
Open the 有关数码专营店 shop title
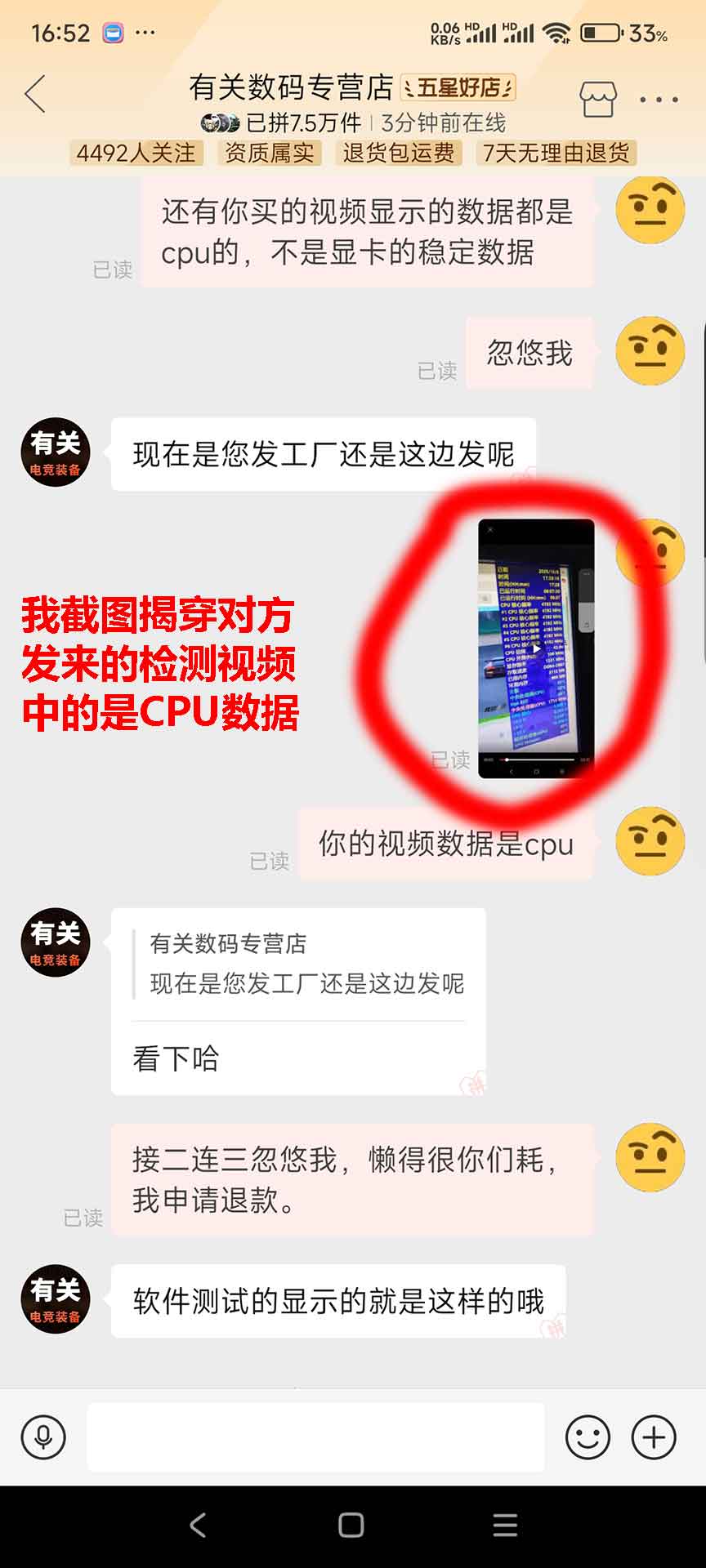point(291,87)
